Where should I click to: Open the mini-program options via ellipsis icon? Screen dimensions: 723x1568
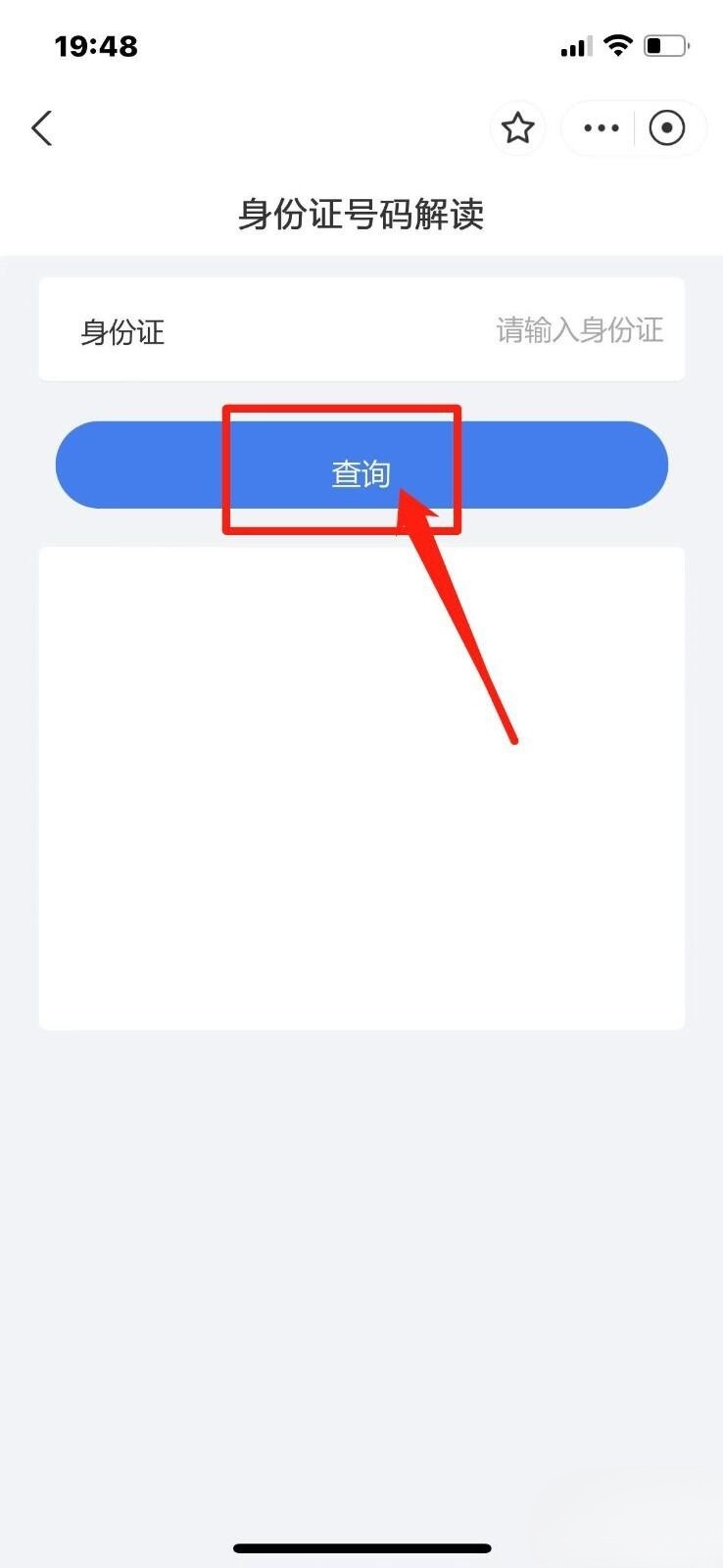(599, 127)
